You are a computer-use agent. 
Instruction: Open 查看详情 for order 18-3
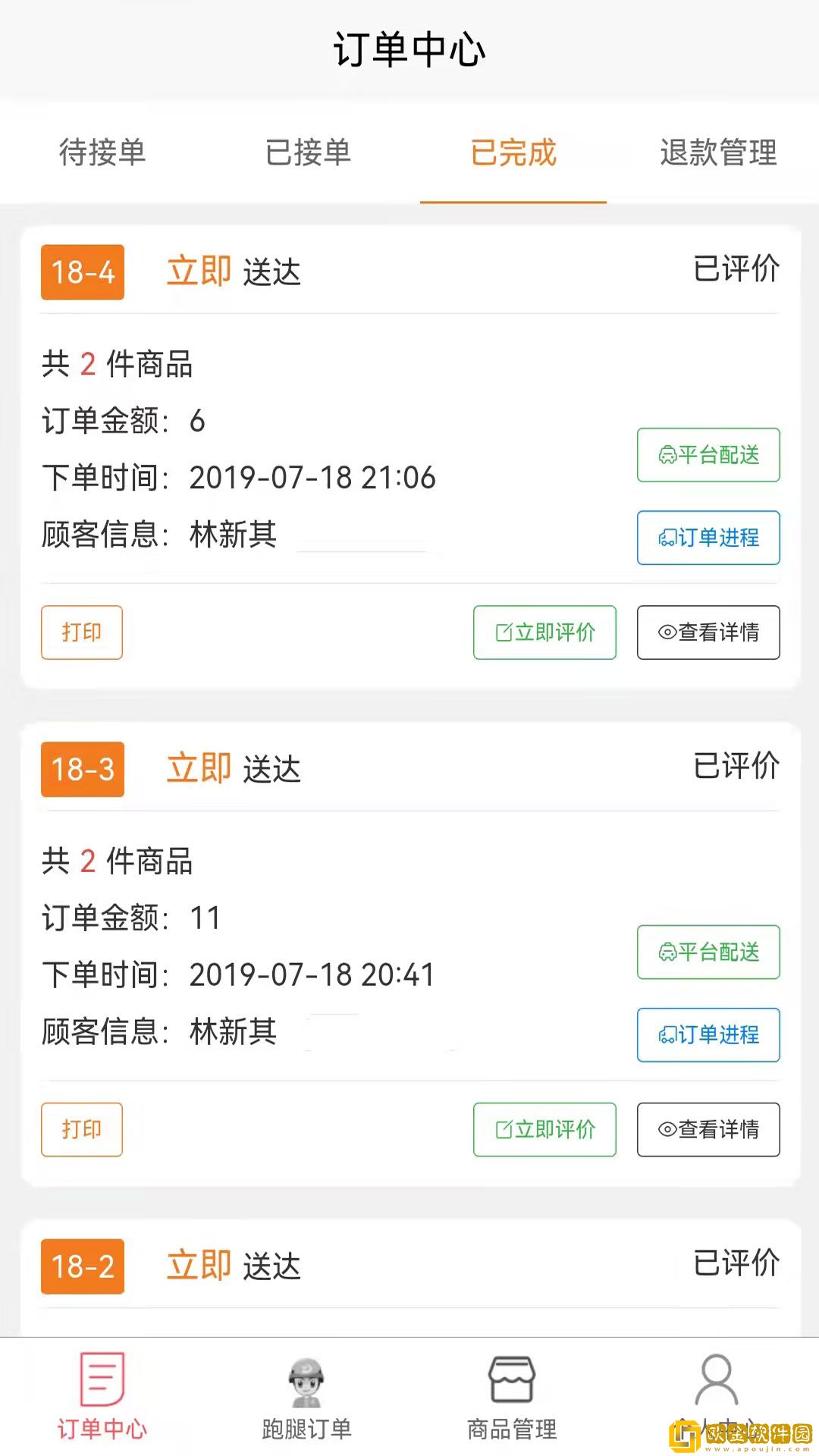click(x=708, y=1129)
